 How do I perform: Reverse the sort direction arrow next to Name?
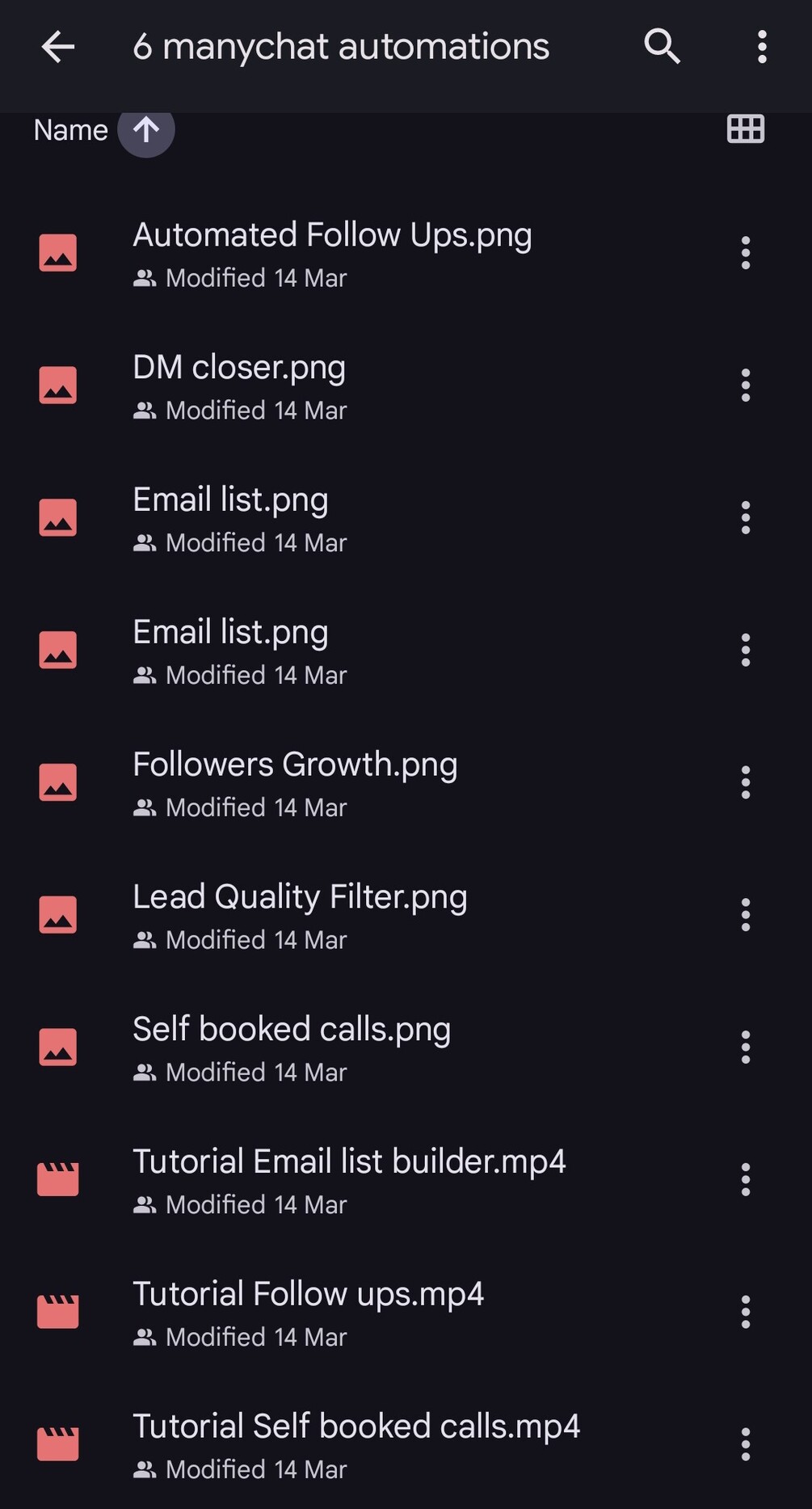pyautogui.click(x=146, y=129)
